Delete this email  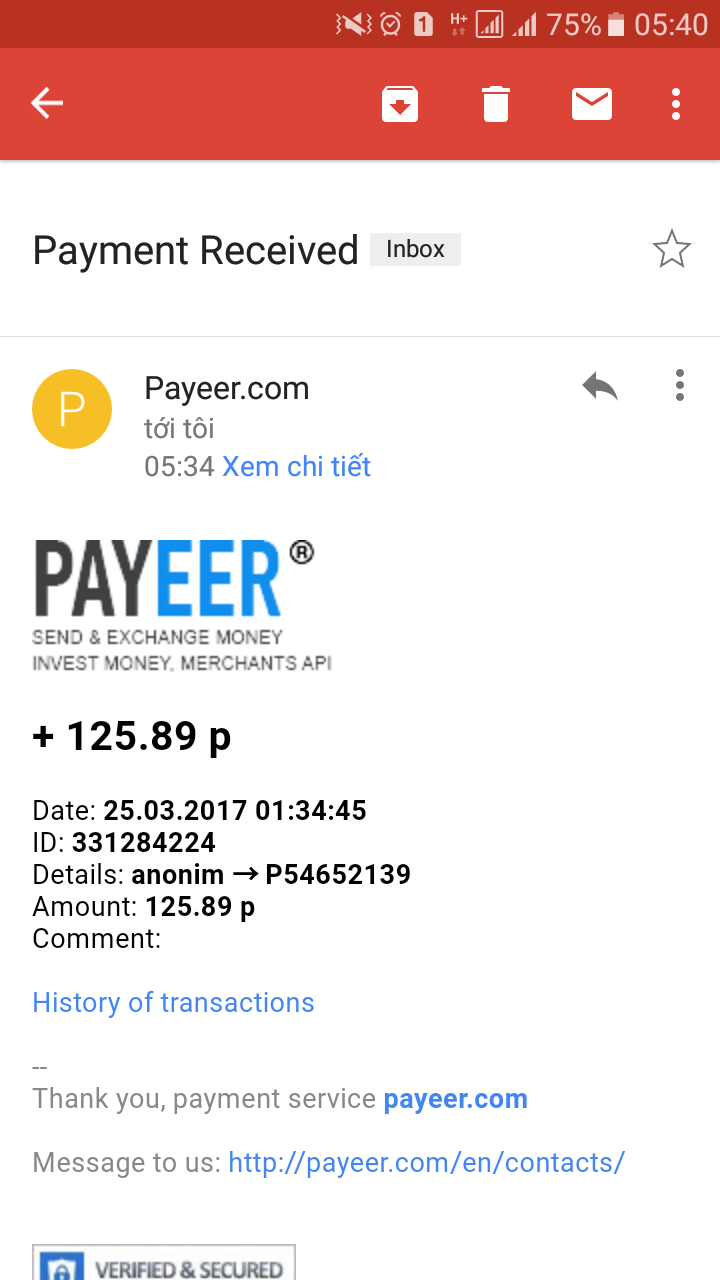tap(496, 104)
